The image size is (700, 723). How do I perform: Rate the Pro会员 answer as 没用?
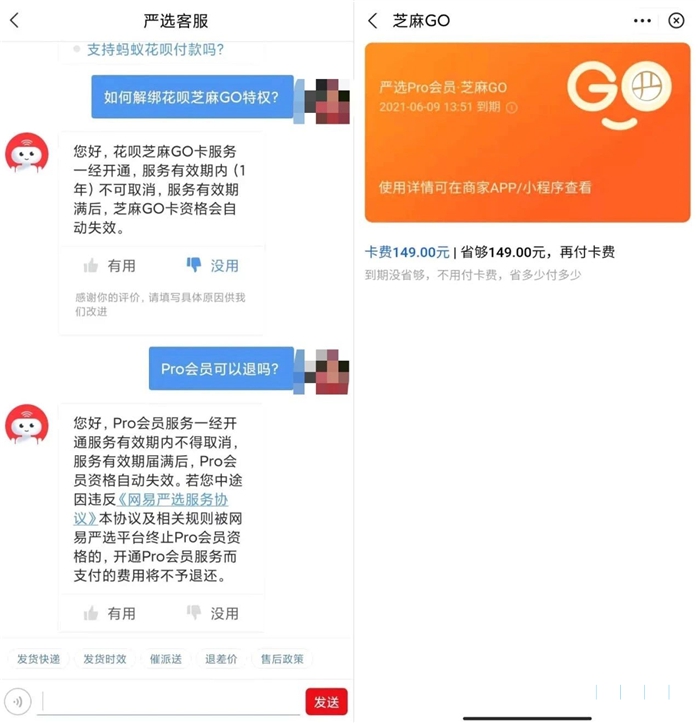pyautogui.click(x=212, y=613)
